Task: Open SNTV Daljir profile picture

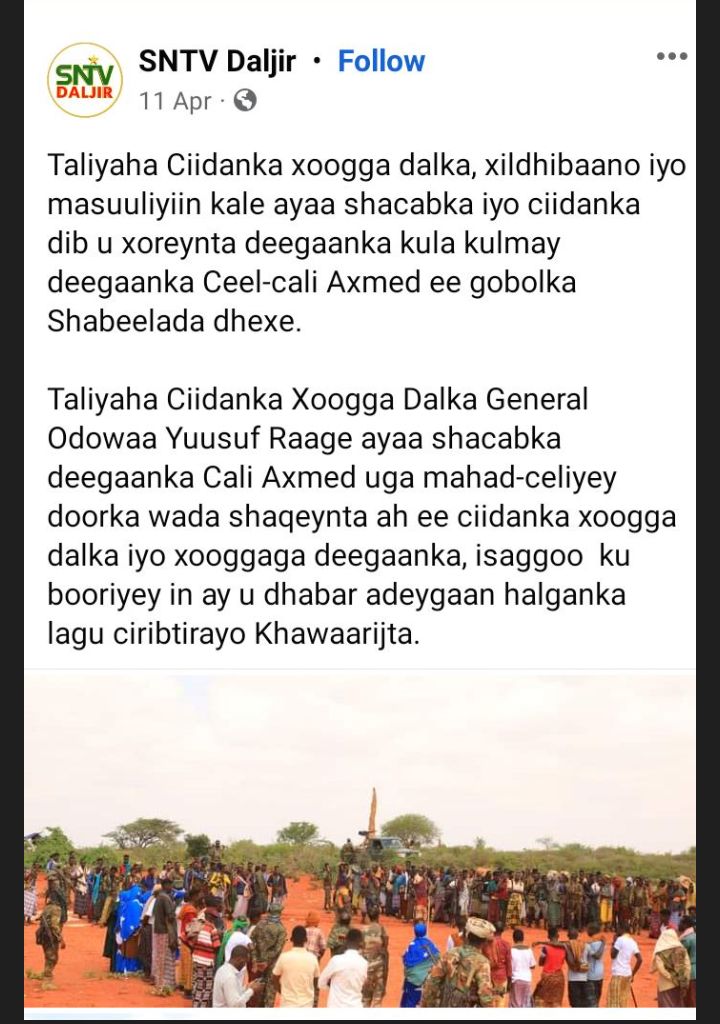Action: pyautogui.click(x=85, y=80)
